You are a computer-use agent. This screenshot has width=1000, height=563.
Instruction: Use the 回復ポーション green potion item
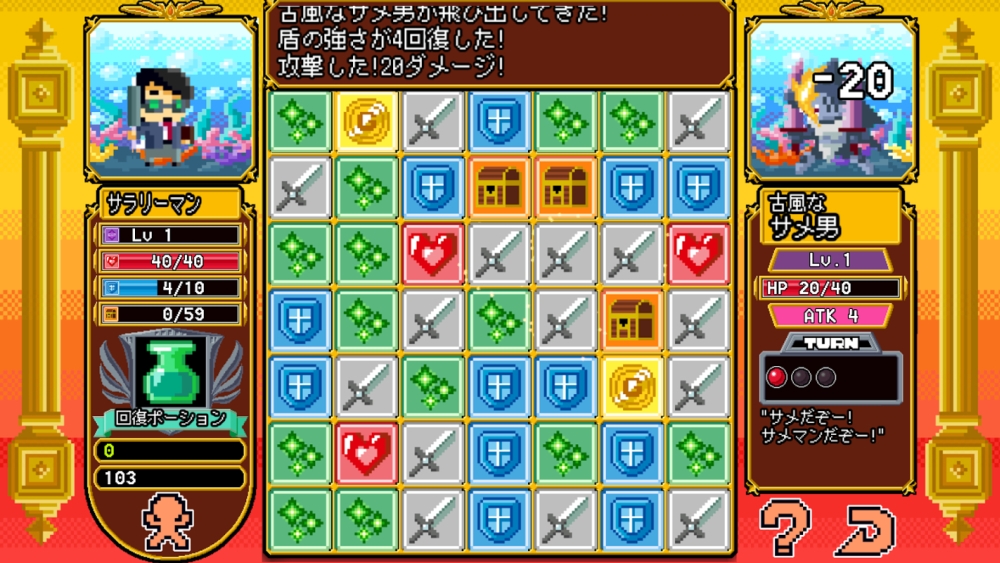point(170,372)
